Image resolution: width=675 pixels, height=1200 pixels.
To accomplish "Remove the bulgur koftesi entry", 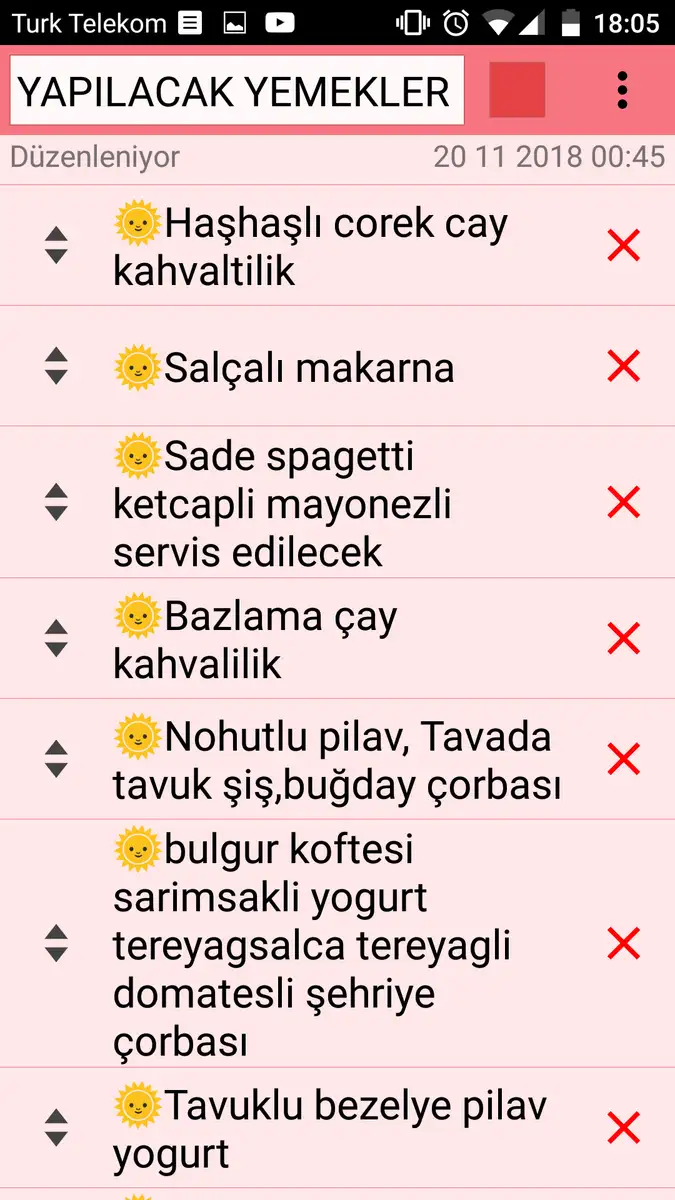I will point(623,943).
